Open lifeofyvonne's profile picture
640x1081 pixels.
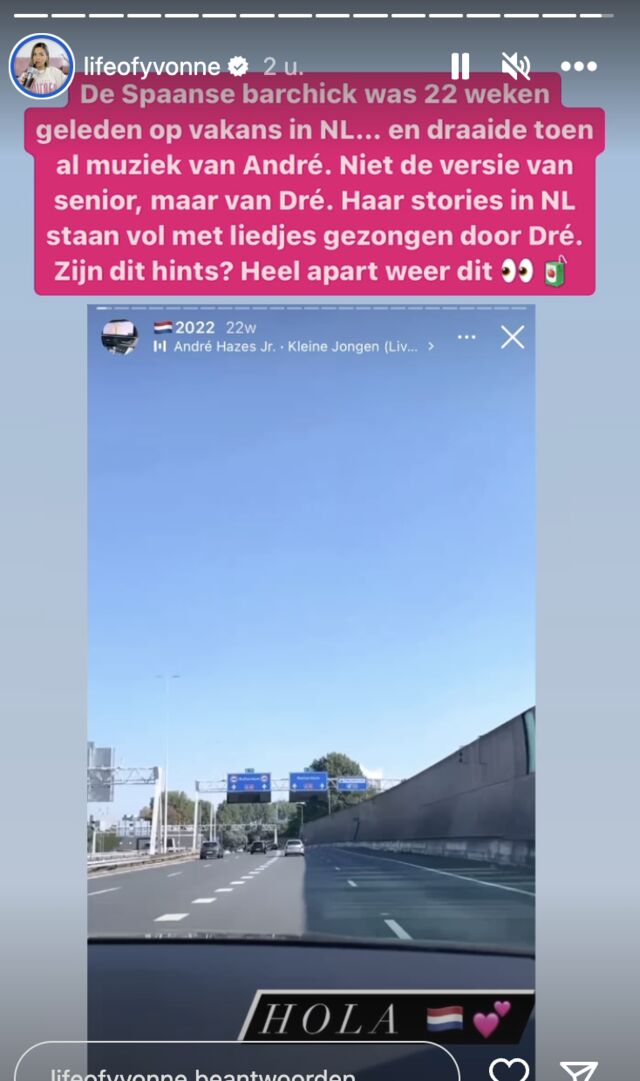(41, 67)
